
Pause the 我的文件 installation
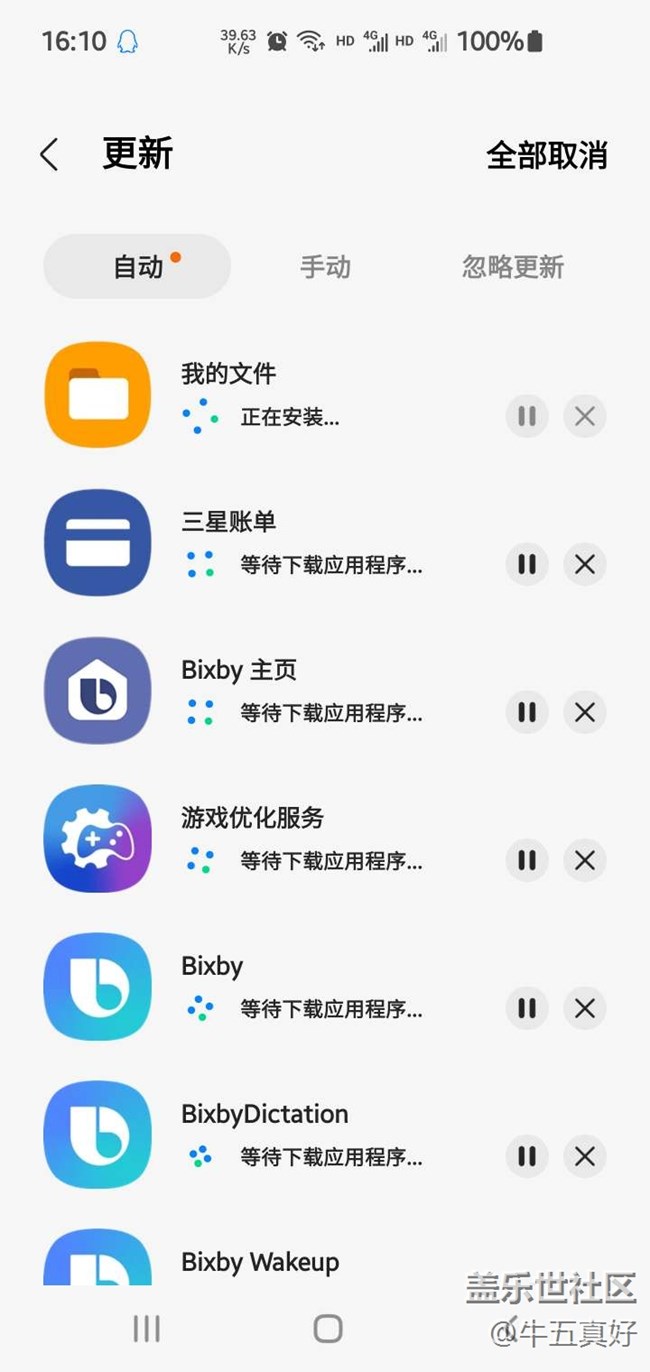[527, 416]
